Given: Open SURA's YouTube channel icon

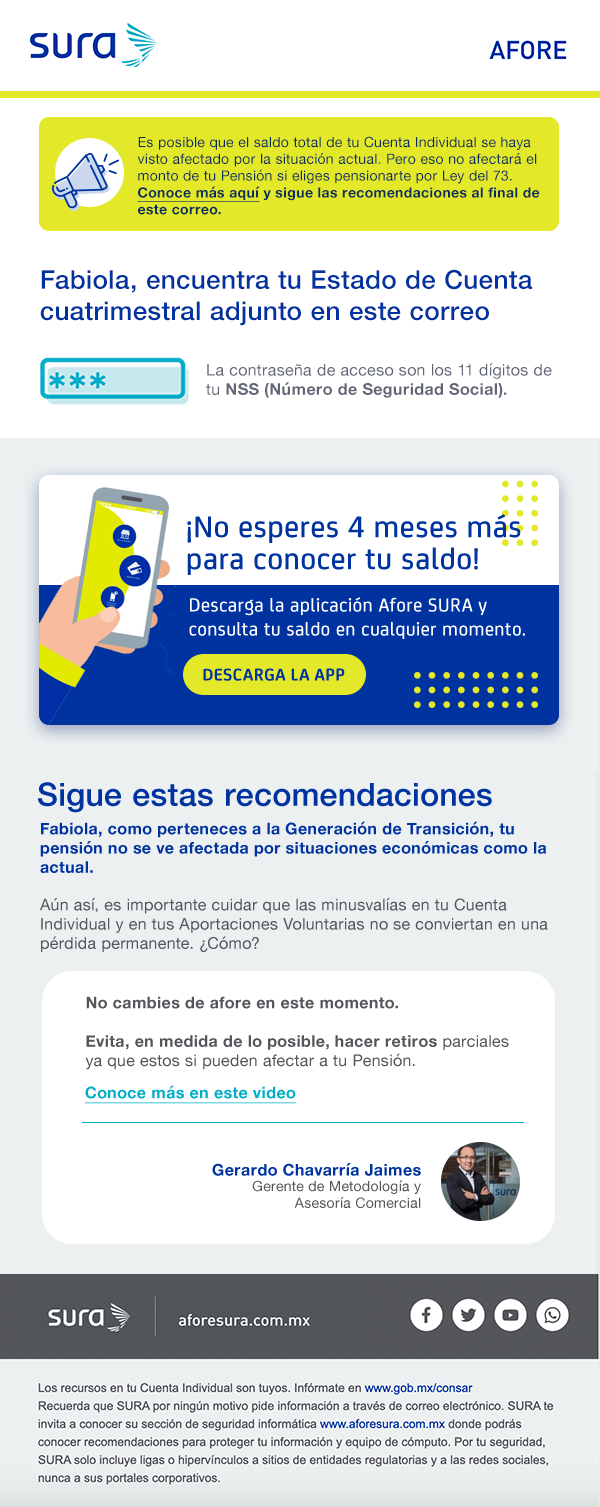Looking at the screenshot, I should point(510,1316).
